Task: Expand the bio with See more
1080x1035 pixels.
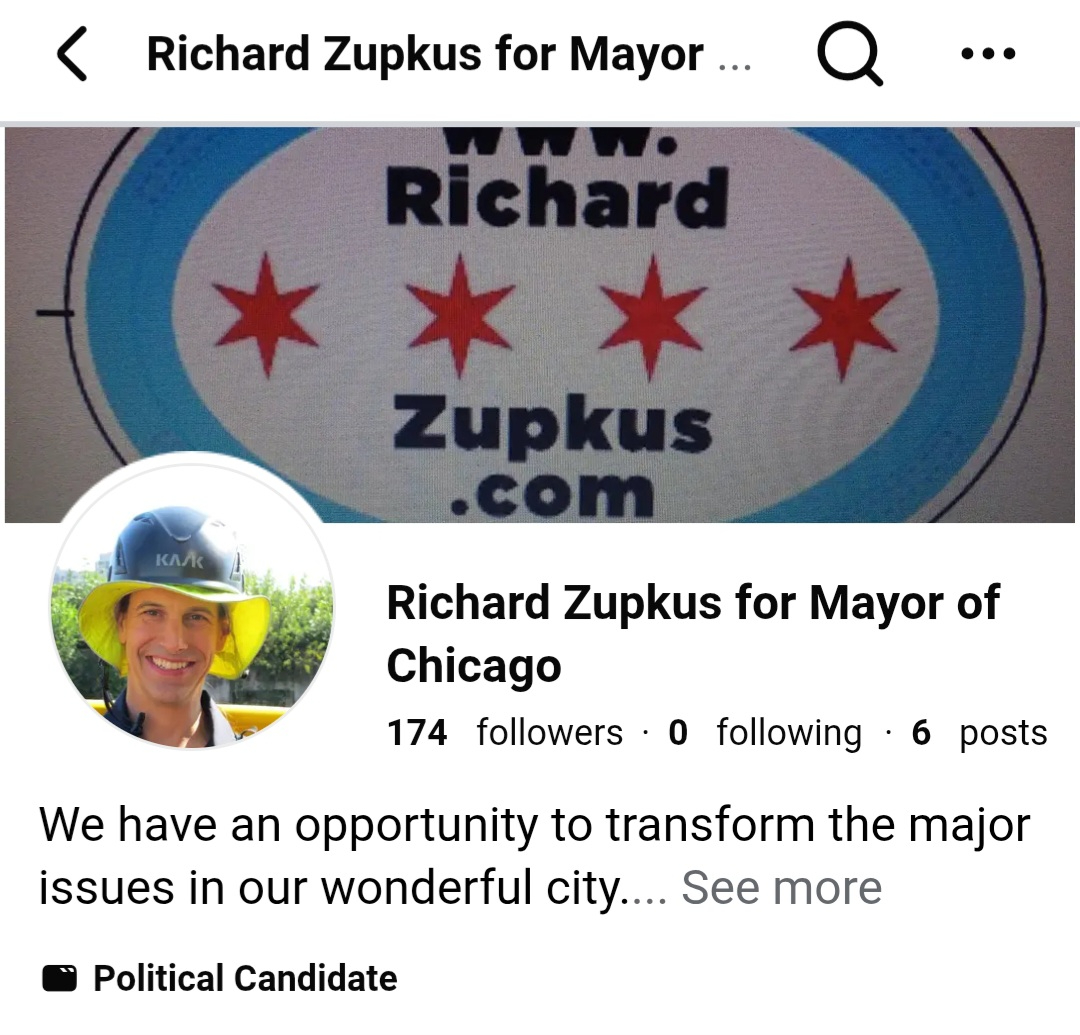Action: tap(781, 888)
